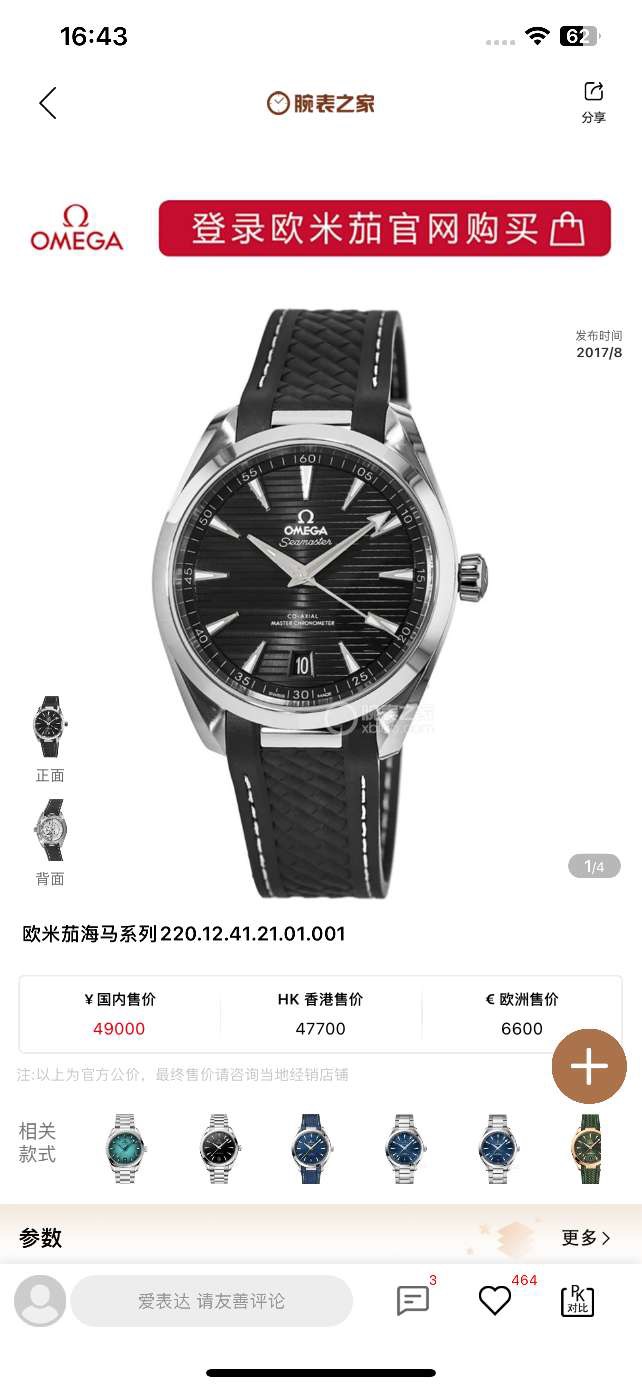Open the user avatar
Image resolution: width=642 pixels, height=1389 pixels.
pyautogui.click(x=40, y=1301)
